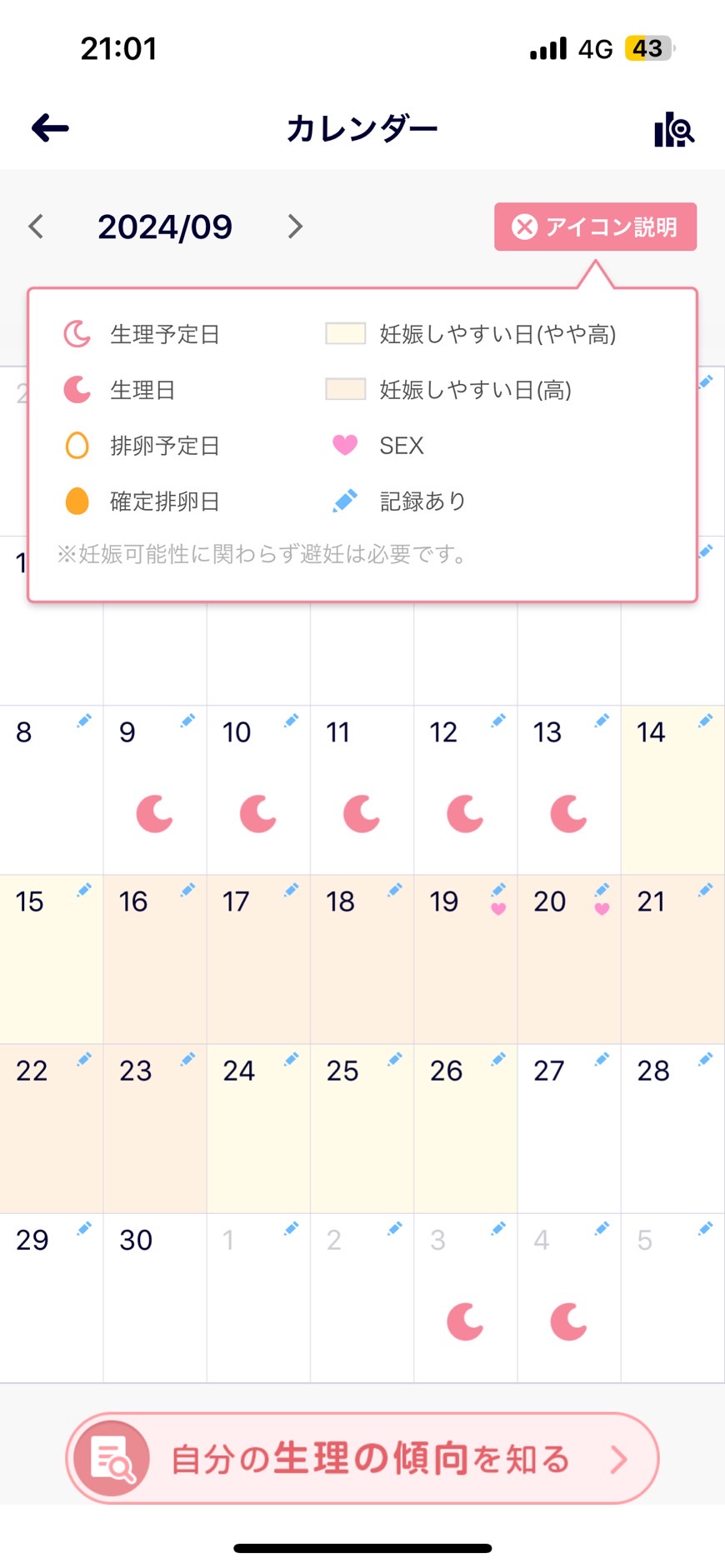The image size is (725, 1568).
Task: Select day 22 in the calendar
Action: coord(52,1128)
